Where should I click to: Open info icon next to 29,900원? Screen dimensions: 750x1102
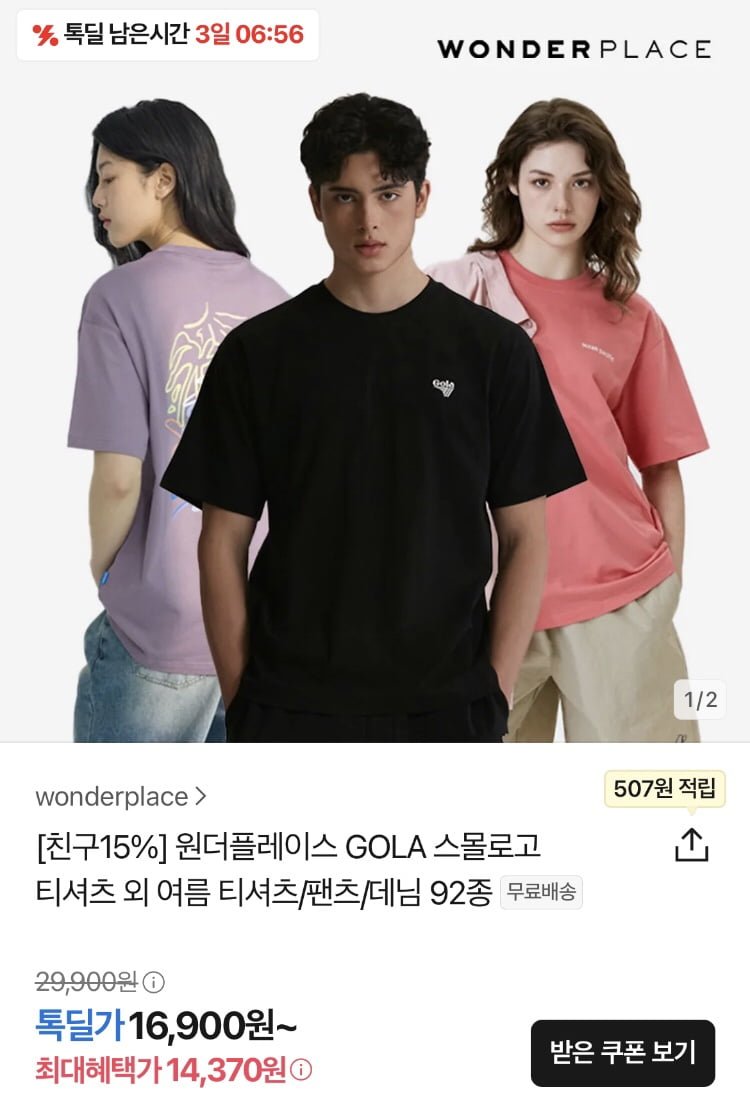point(154,982)
